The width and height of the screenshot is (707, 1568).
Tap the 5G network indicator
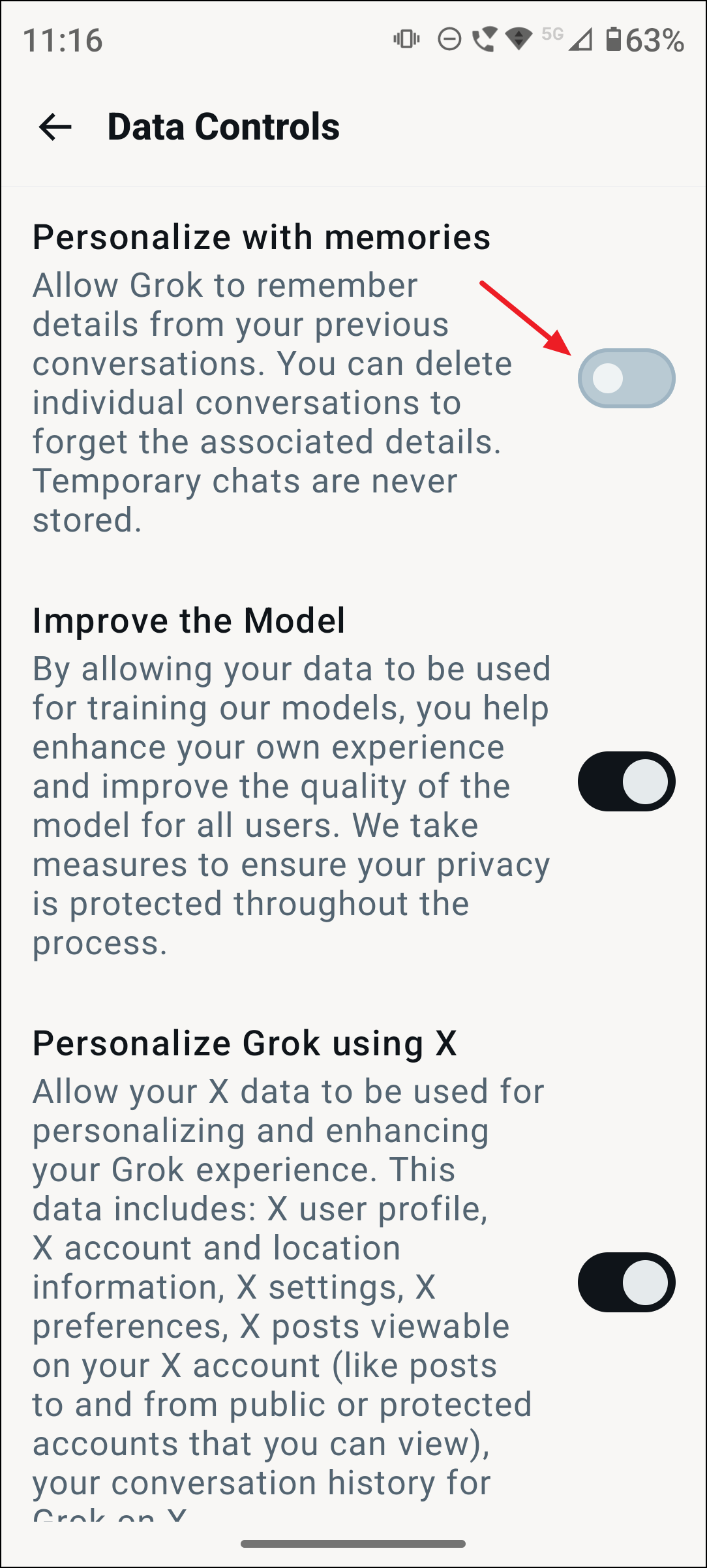(x=551, y=36)
